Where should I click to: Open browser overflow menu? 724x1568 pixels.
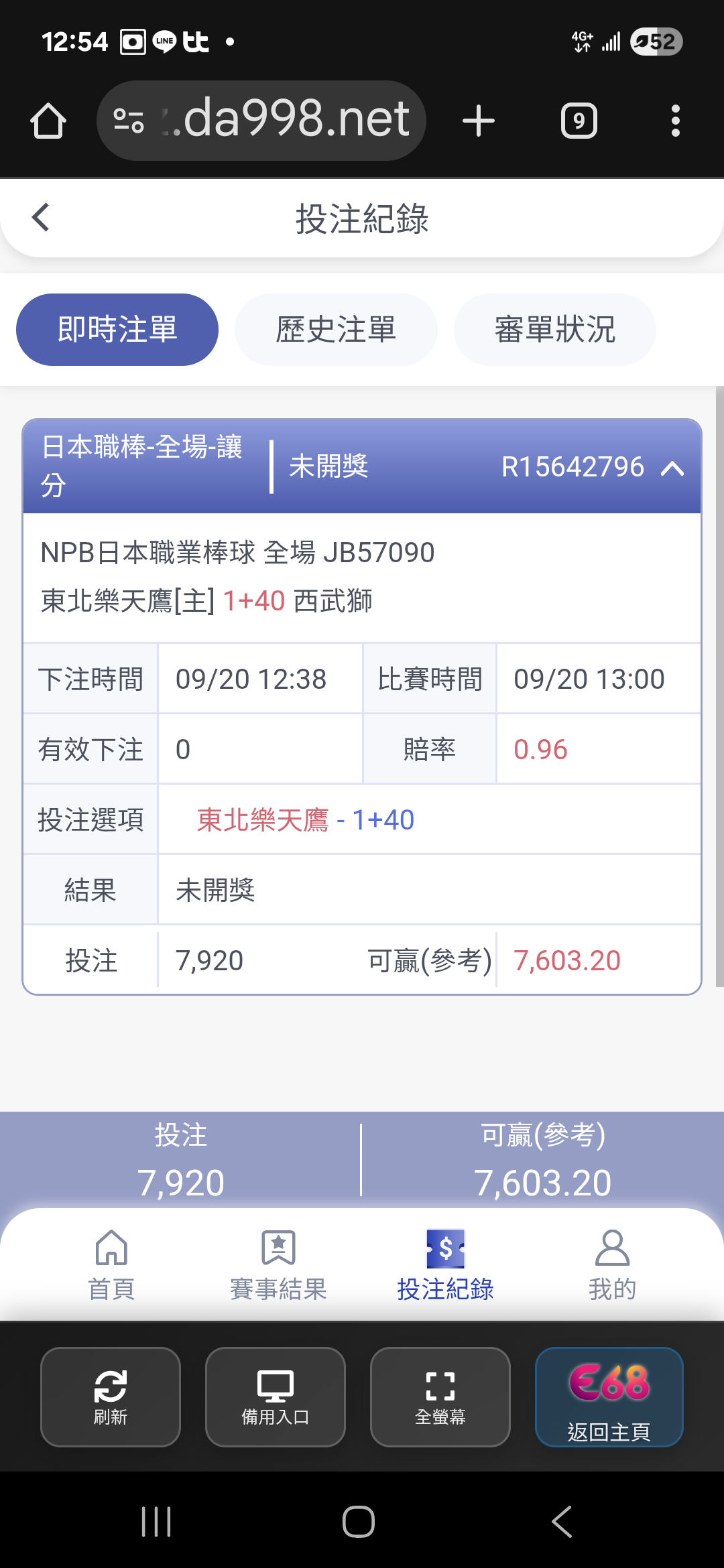click(x=675, y=121)
